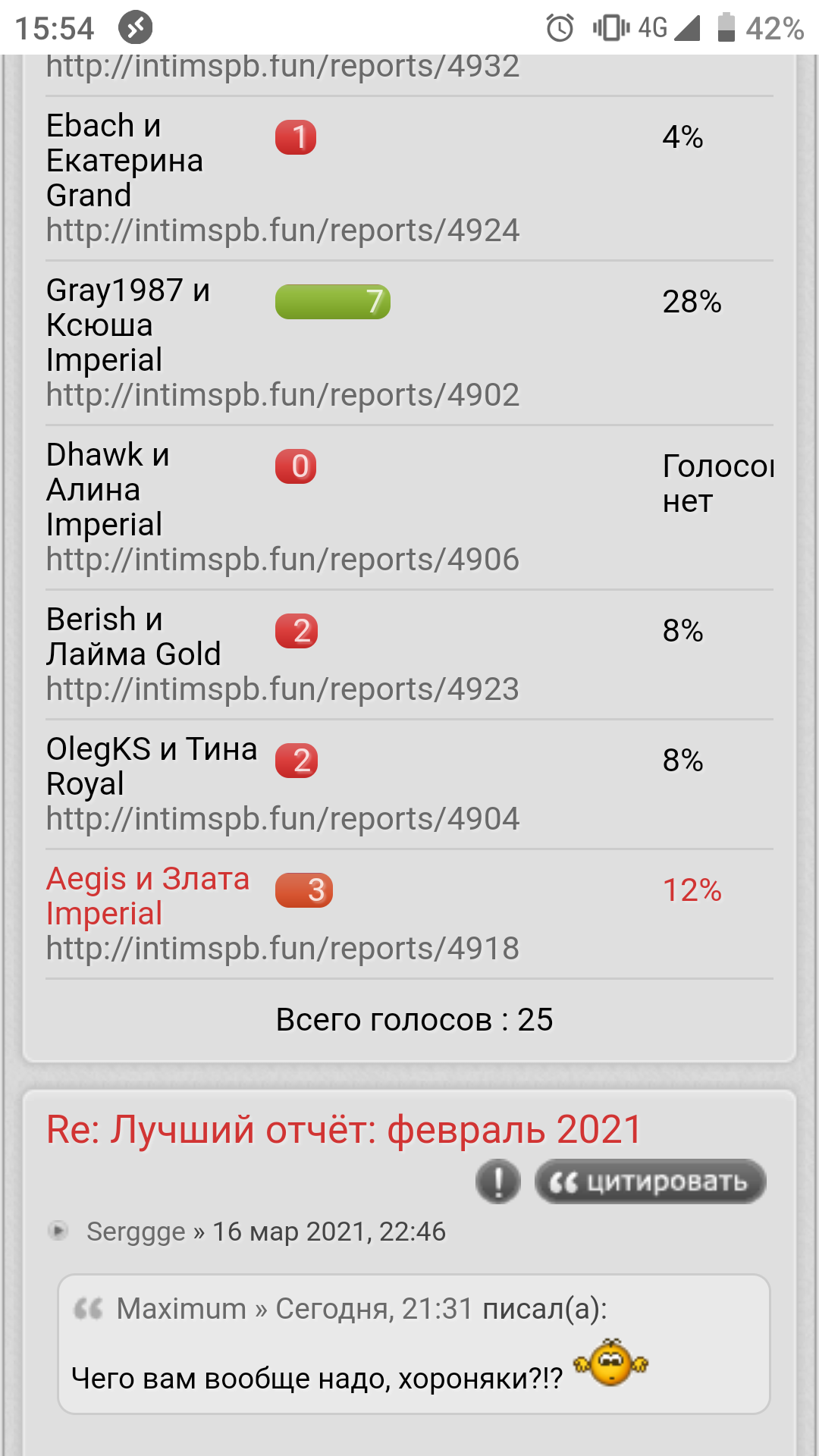
Task: Report this post with the exclamation button
Action: (x=497, y=1181)
